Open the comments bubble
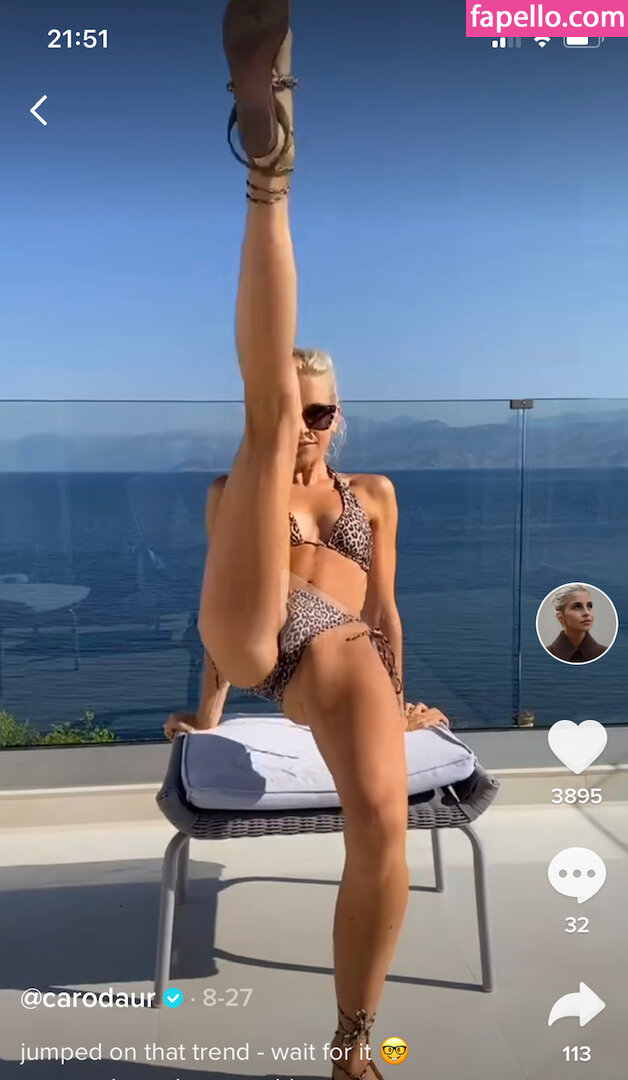This screenshot has height=1080, width=628. click(577, 875)
